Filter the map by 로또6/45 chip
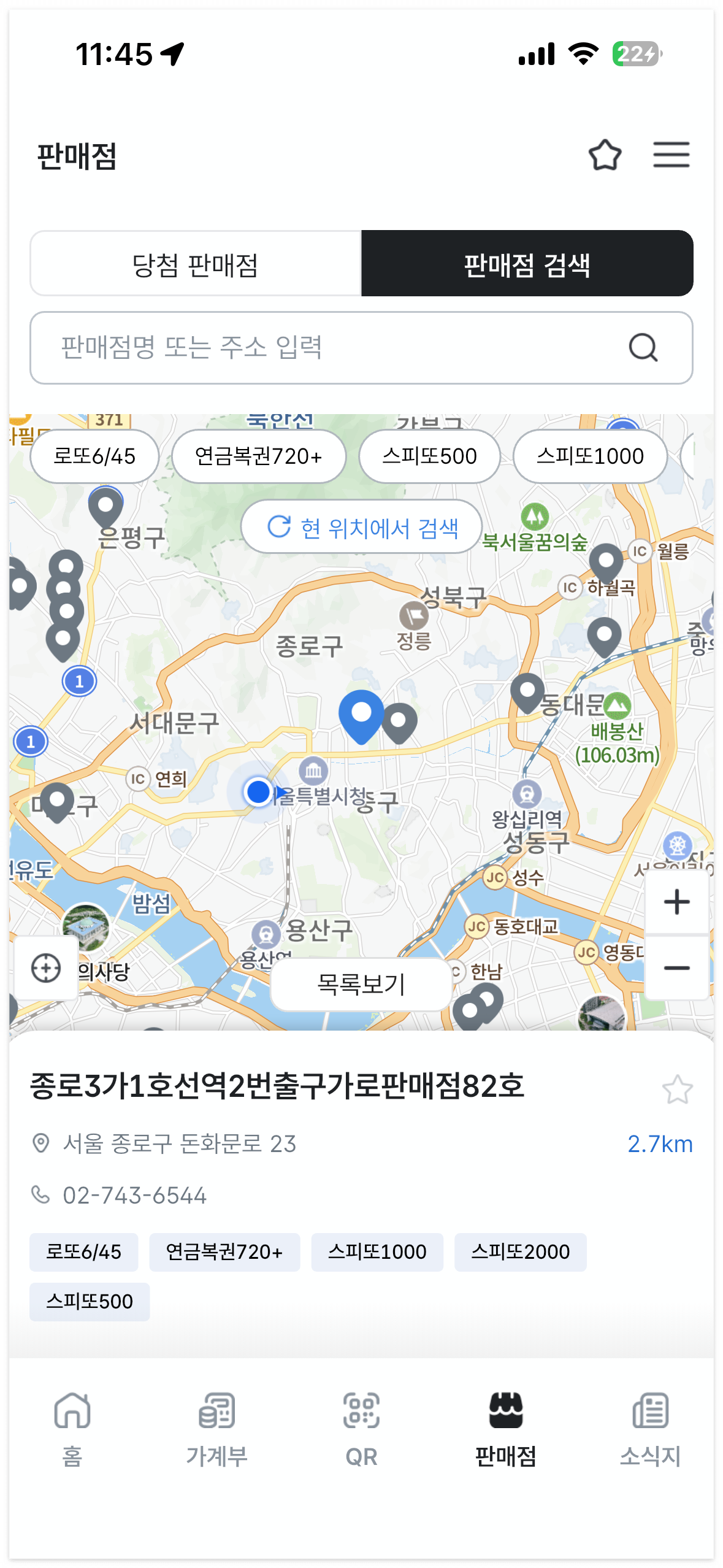Screen dimensions: 723x1568 94,456
